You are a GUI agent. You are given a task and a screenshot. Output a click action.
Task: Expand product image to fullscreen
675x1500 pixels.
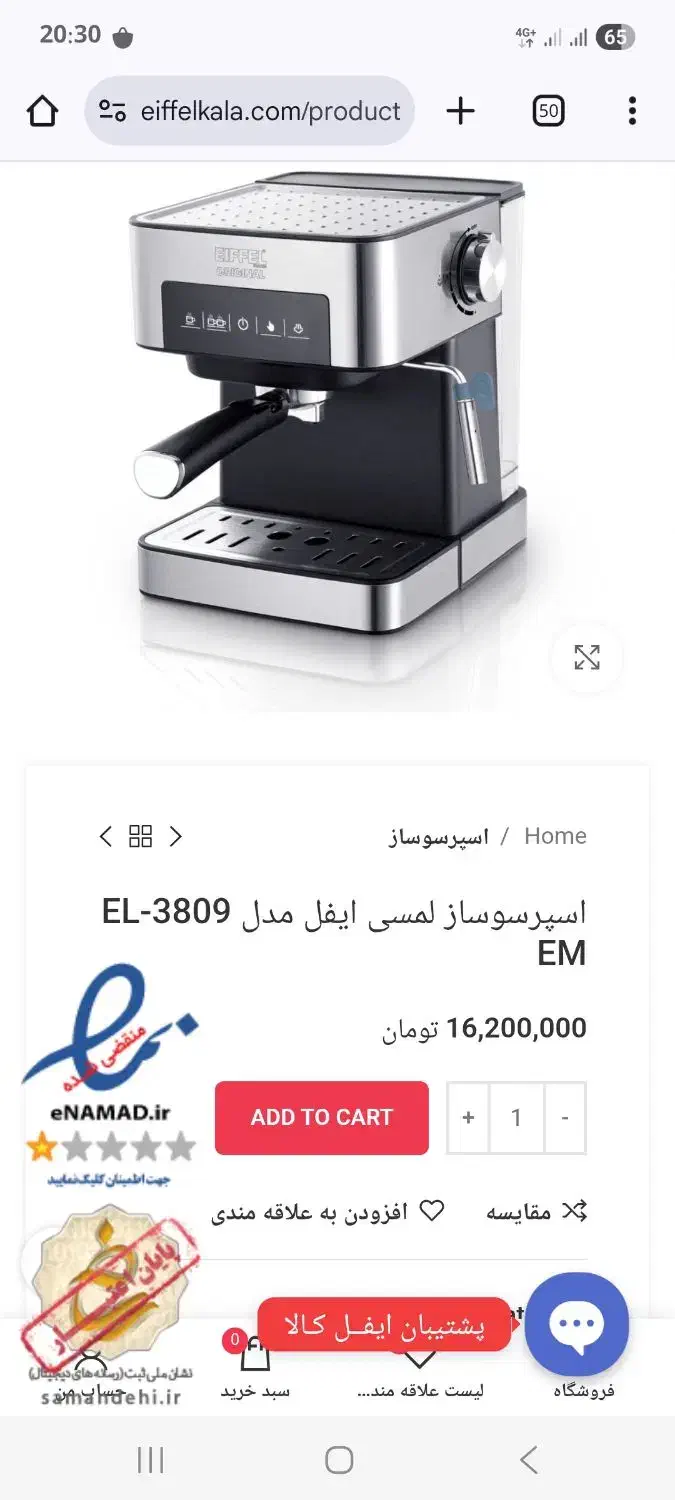[587, 657]
